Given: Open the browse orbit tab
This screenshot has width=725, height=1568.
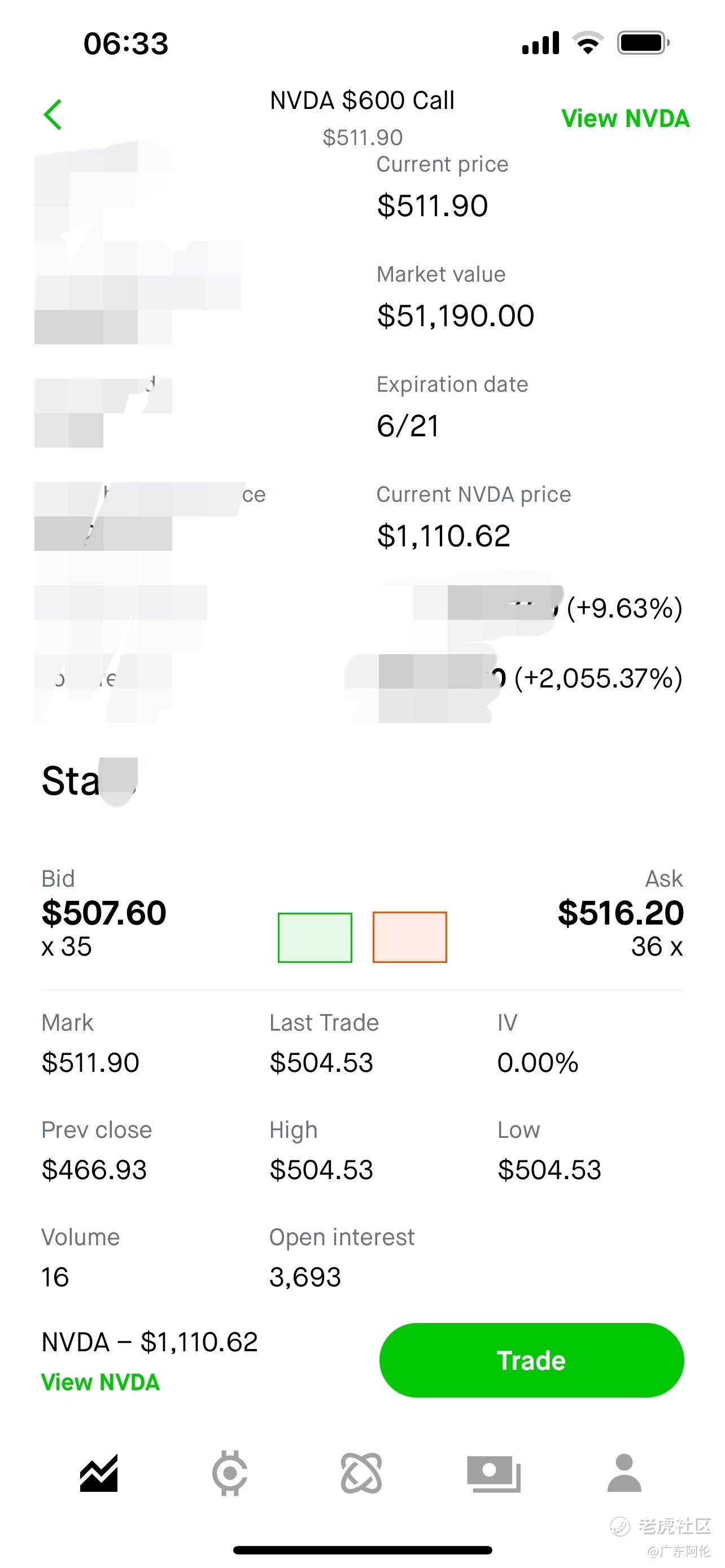Looking at the screenshot, I should 361,1473.
